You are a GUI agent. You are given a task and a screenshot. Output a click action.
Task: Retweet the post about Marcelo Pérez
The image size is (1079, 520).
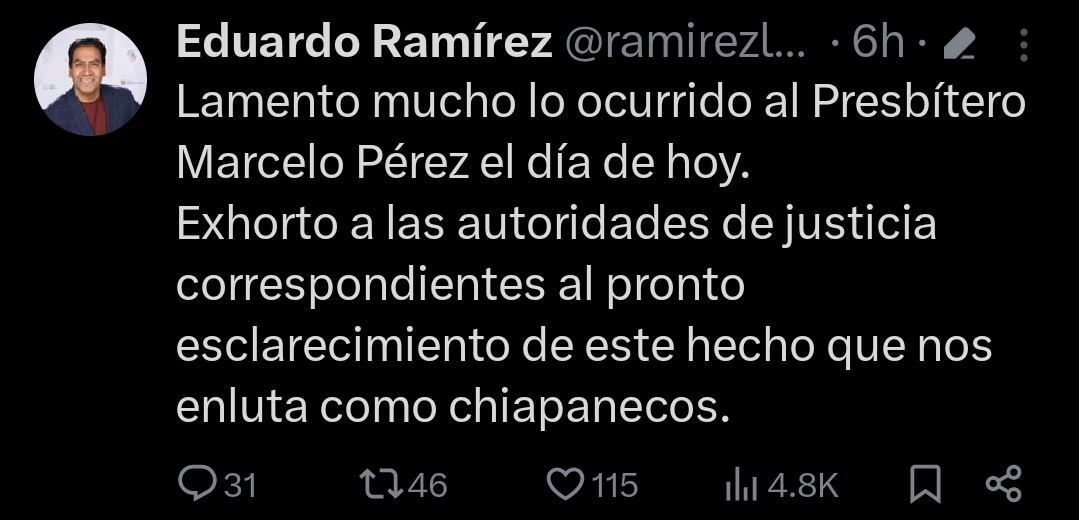(x=377, y=485)
